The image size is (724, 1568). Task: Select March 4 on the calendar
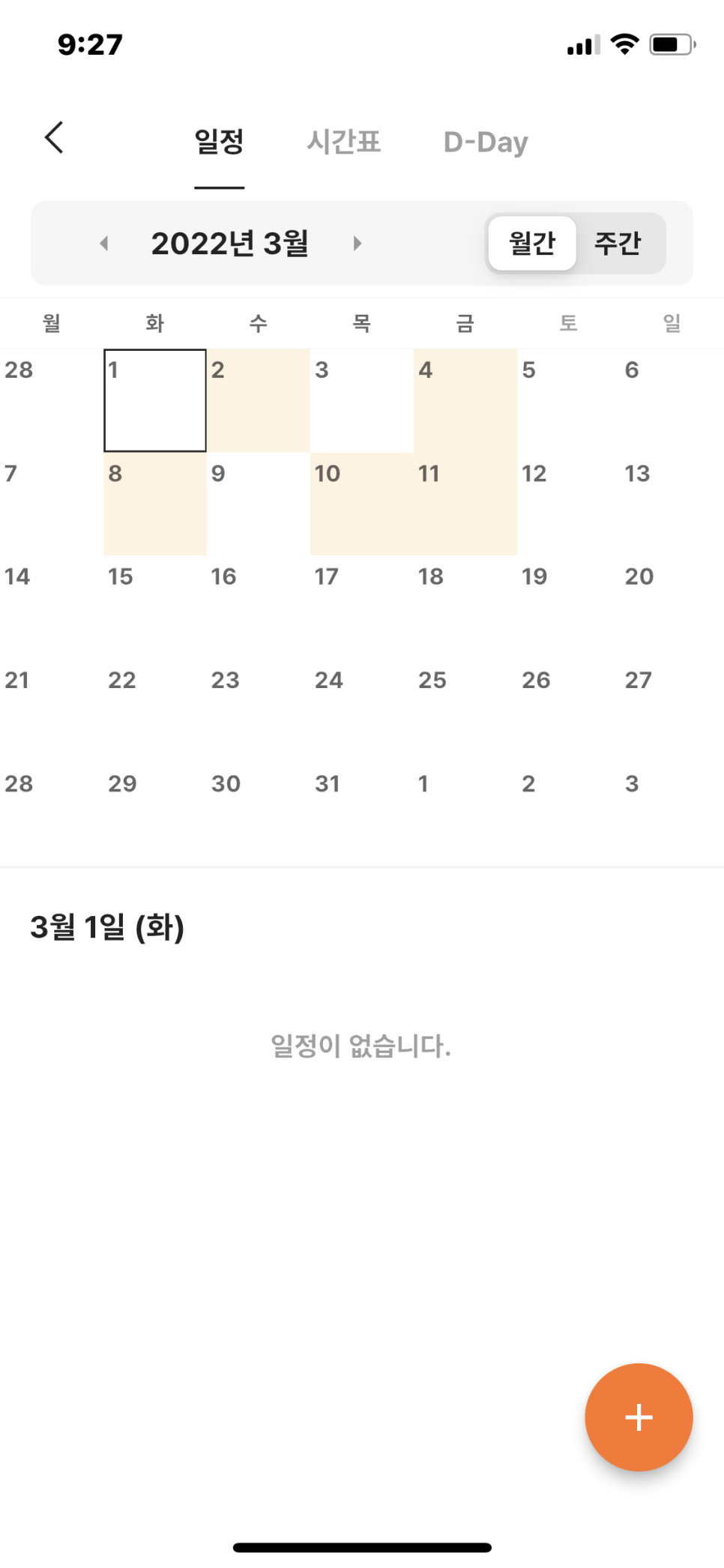(x=465, y=400)
